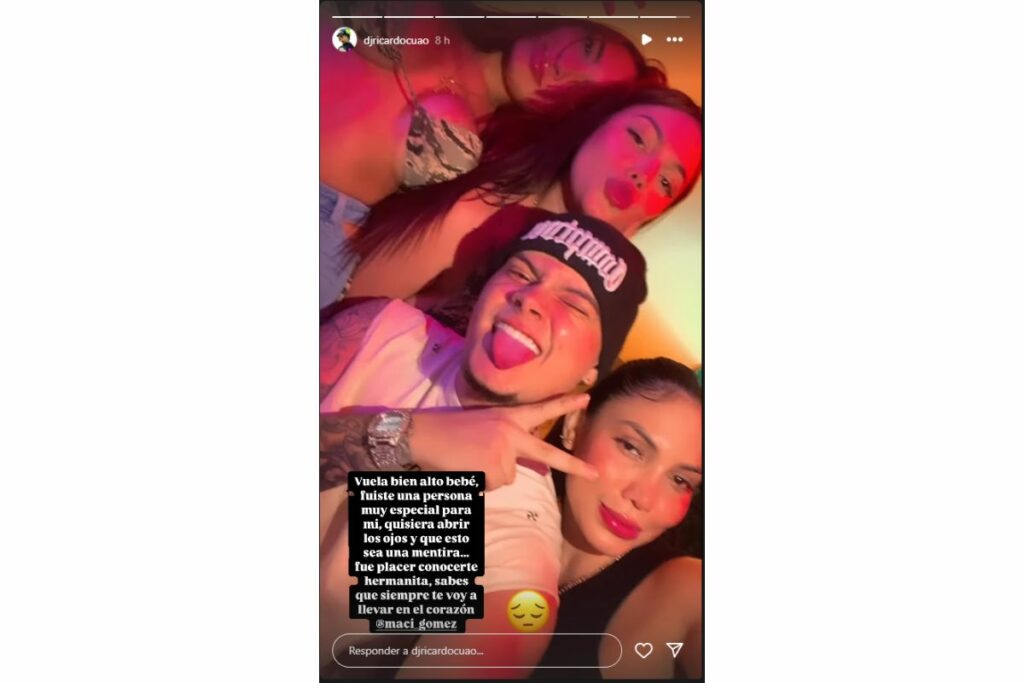
Task: Open djricardocuao's profile picture
Action: click(x=344, y=39)
